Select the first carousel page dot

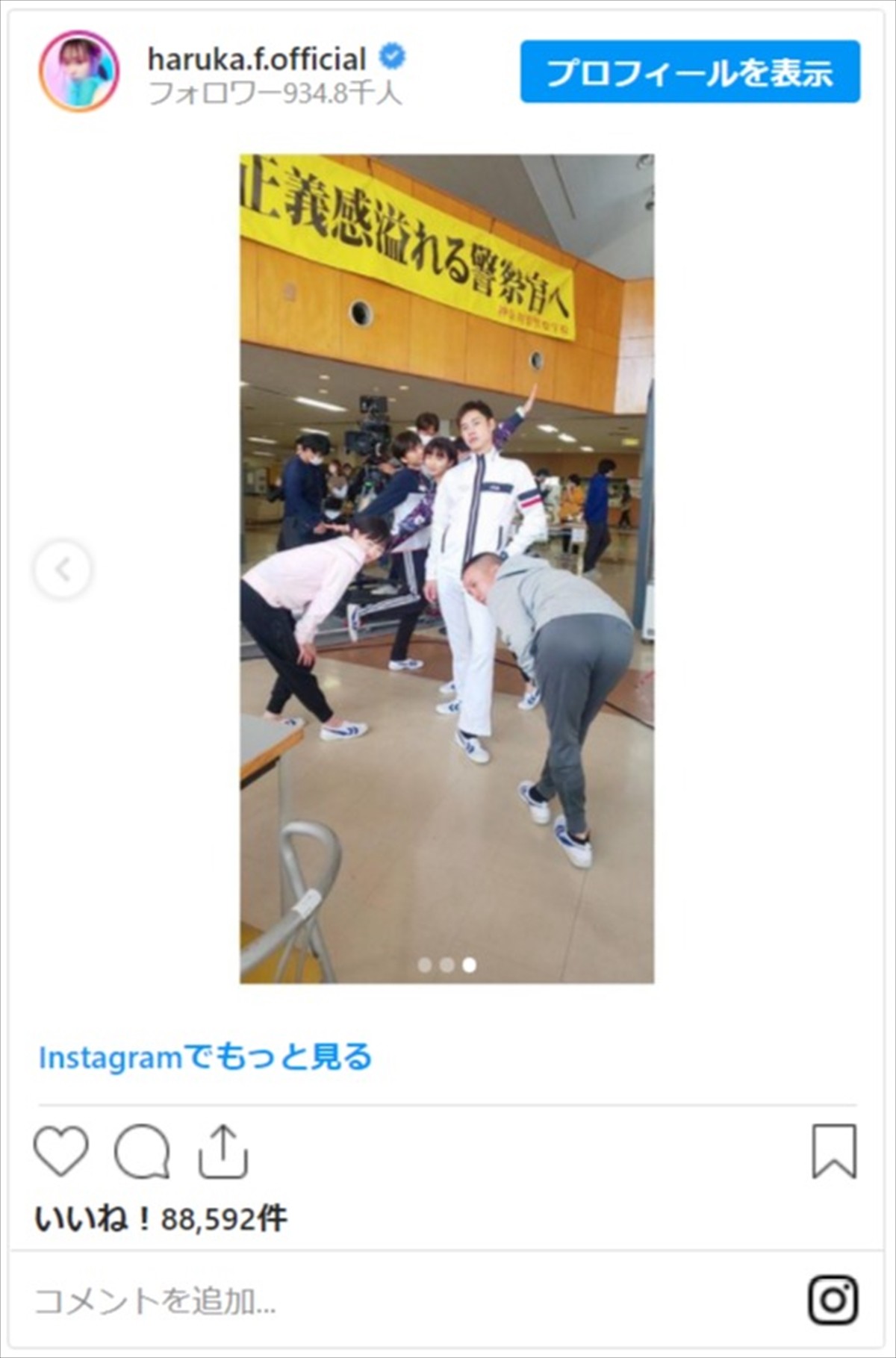425,965
